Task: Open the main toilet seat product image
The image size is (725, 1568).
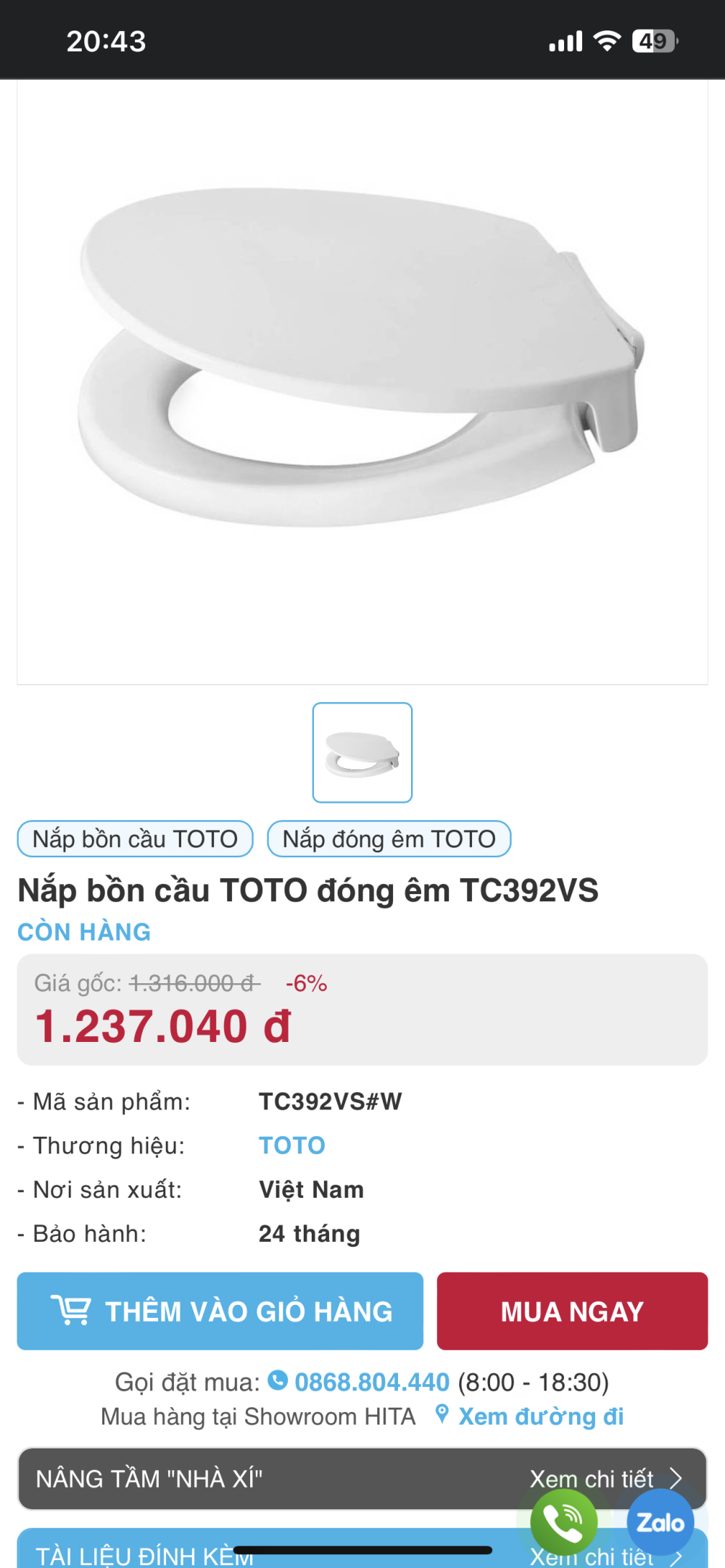Action: [x=361, y=362]
